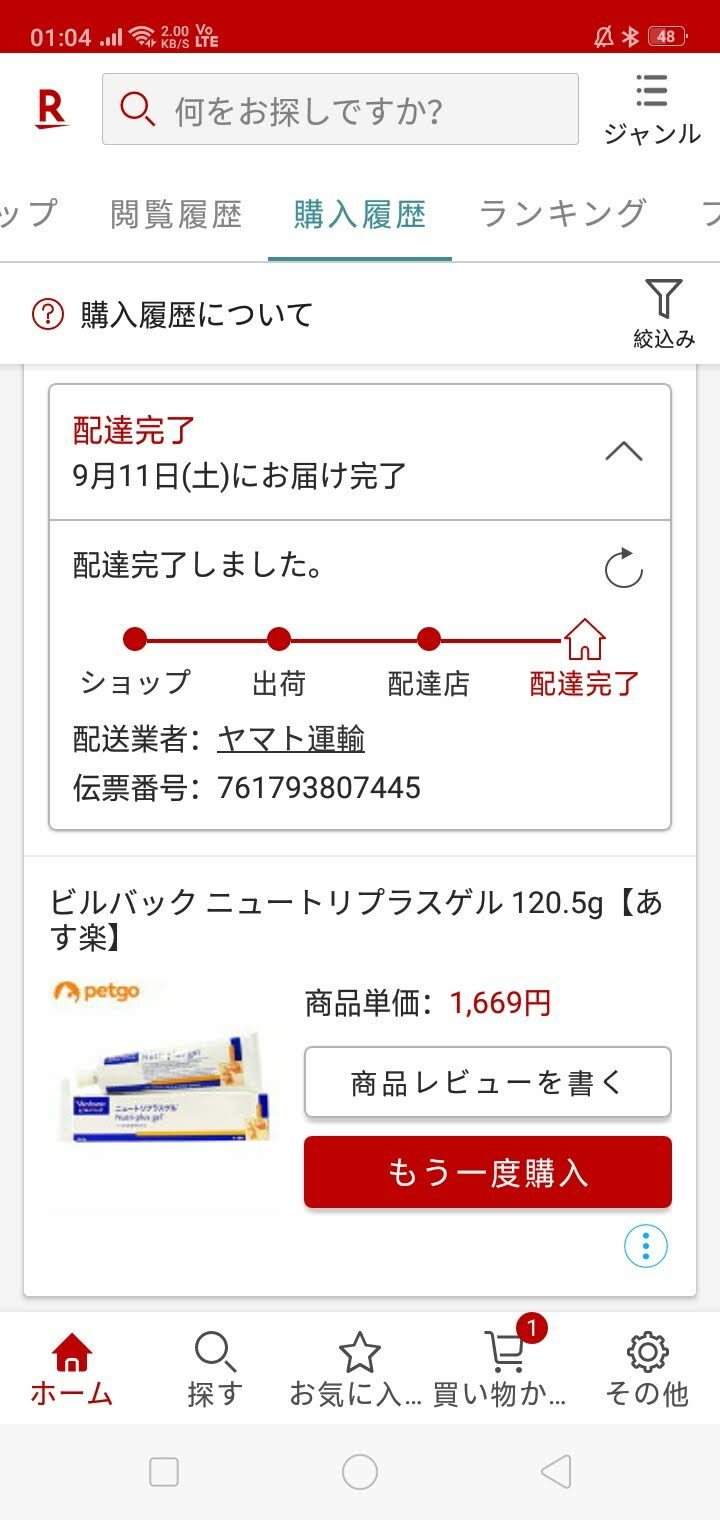720x1520 pixels.
Task: Open the ジャンル genre menu
Action: [652, 110]
